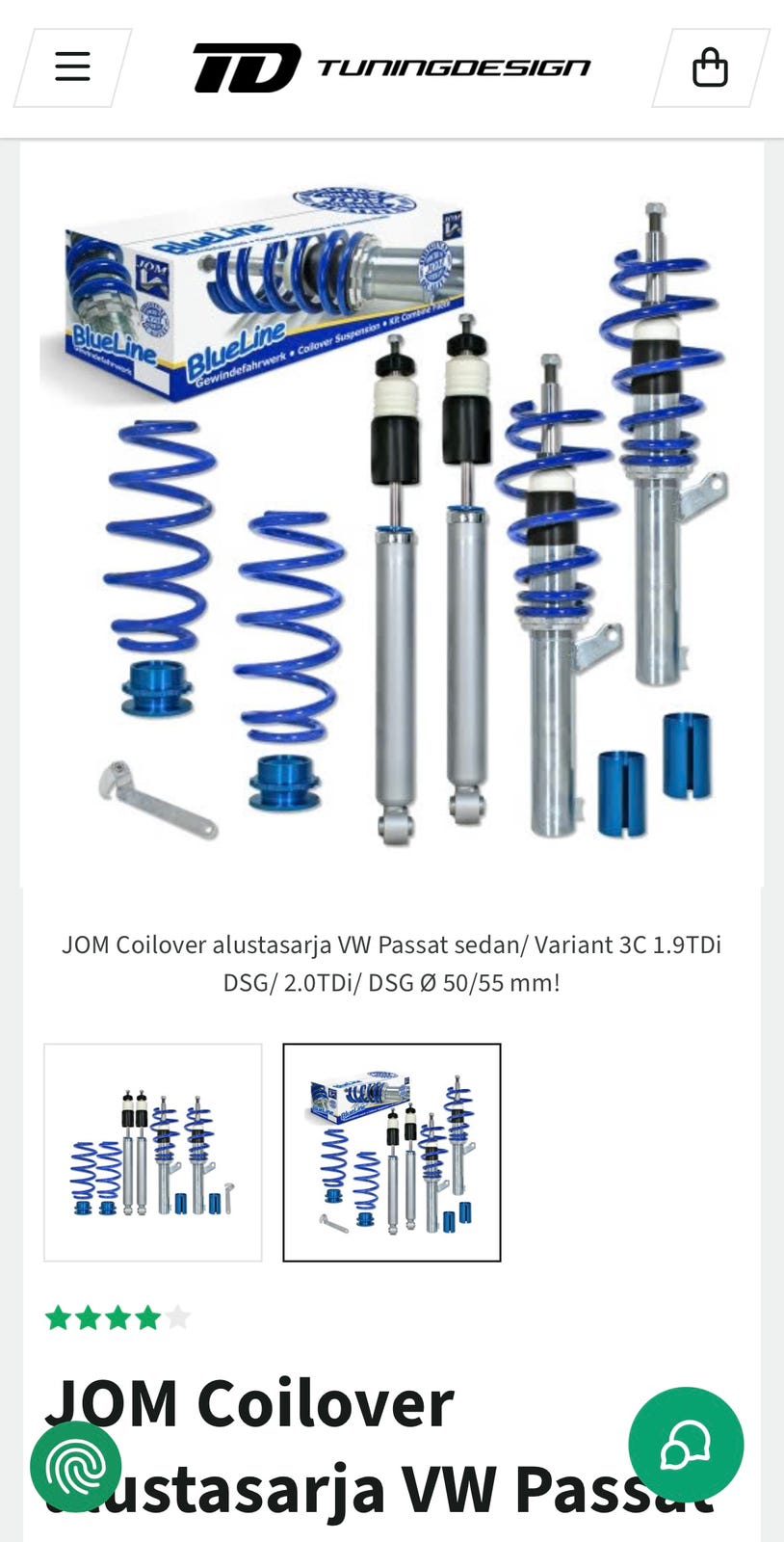Screen dimensions: 784x1542
Task: Go to TuningDesign home via logo
Action: 391,67
